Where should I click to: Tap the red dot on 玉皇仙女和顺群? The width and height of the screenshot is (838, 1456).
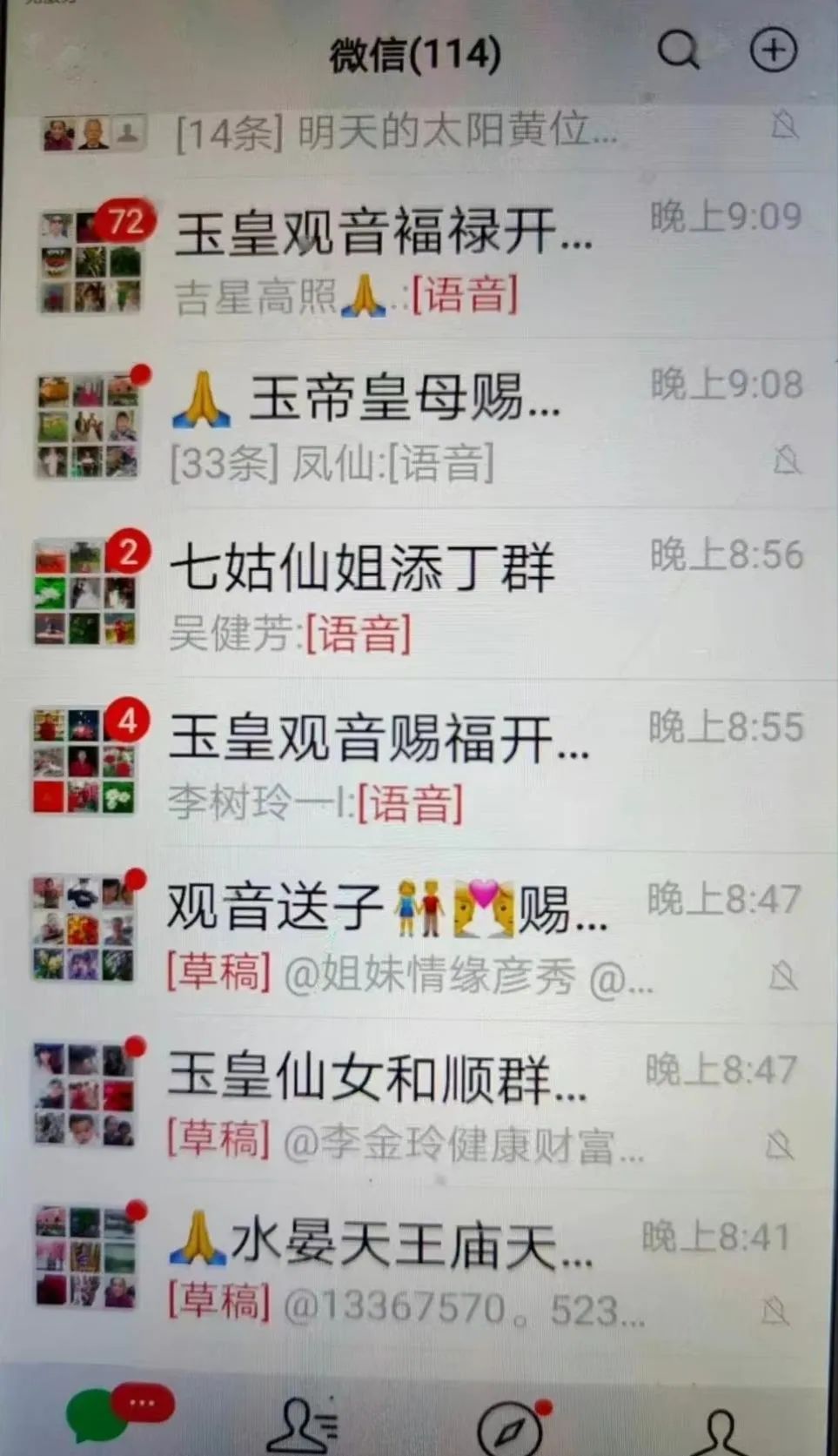click(135, 1049)
